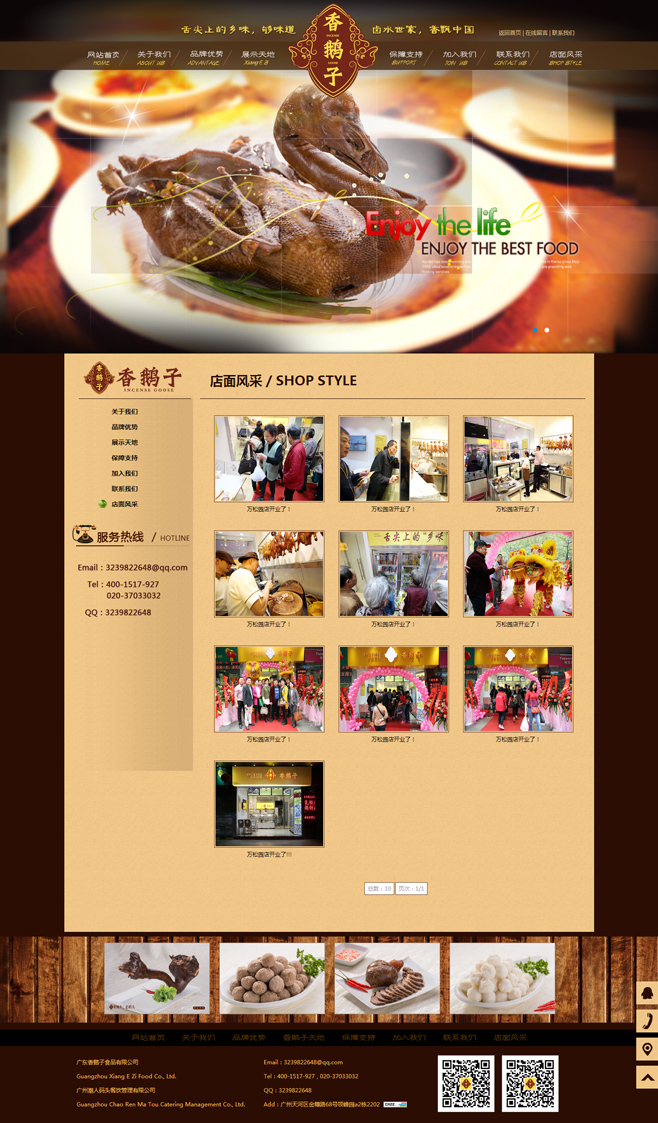Open the map location floating icon

click(647, 1049)
